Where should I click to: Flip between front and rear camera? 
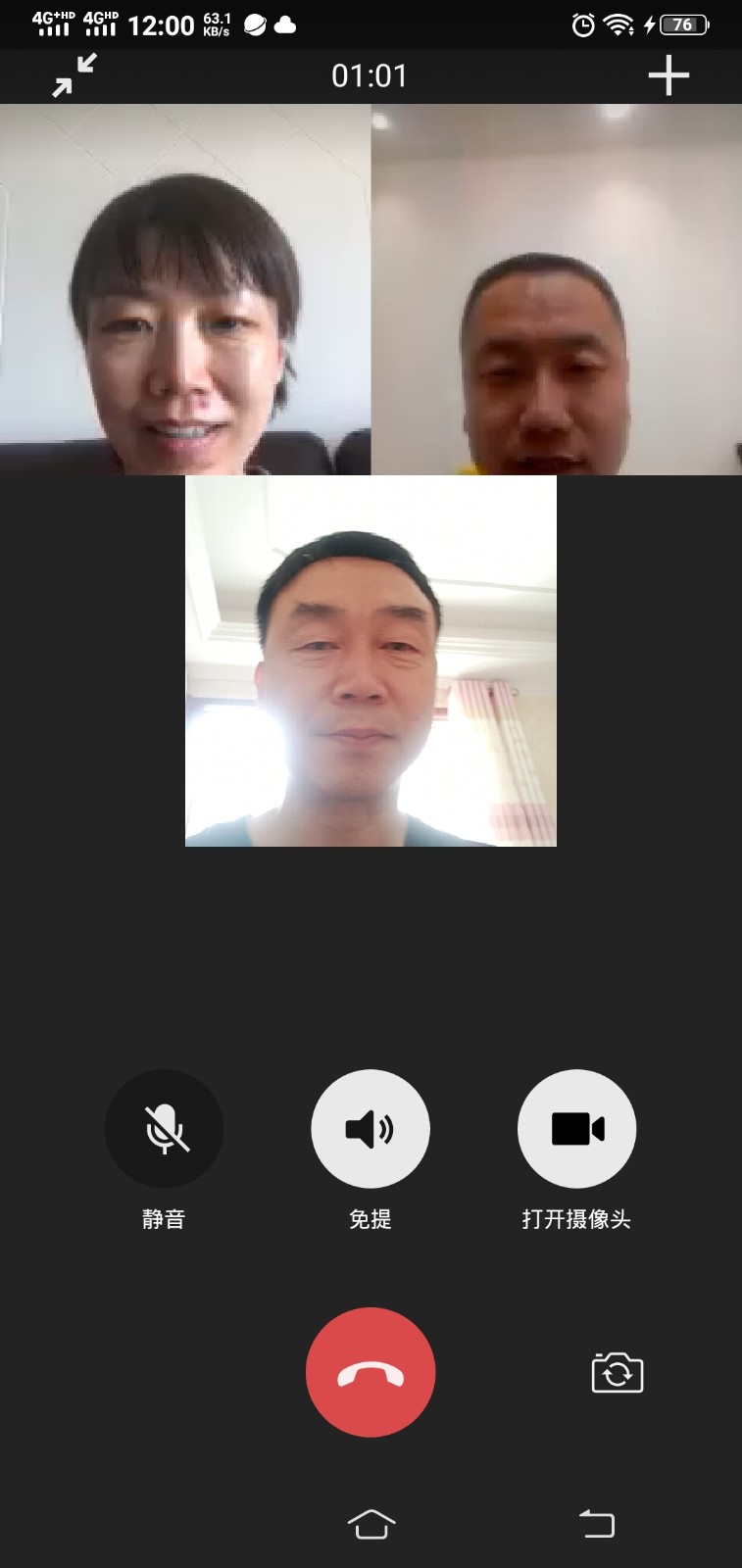618,1373
